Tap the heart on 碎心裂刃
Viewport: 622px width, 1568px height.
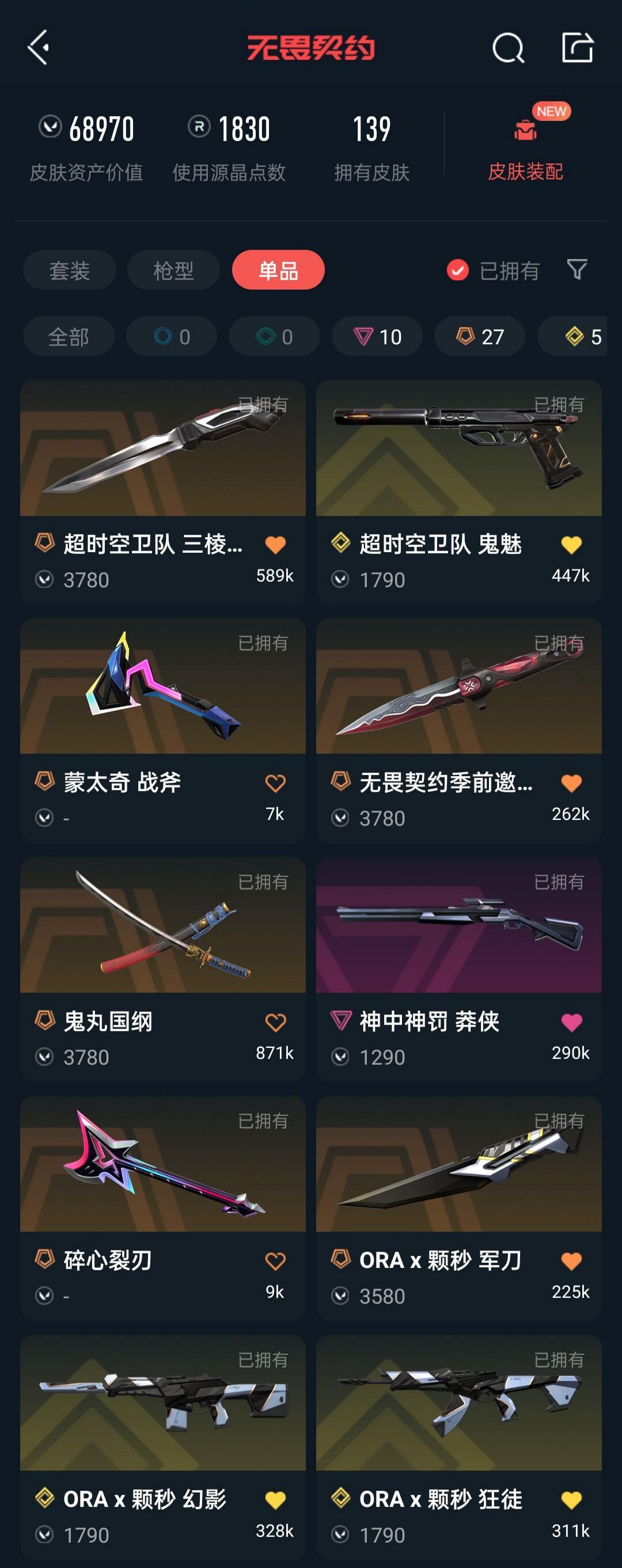point(275,1261)
